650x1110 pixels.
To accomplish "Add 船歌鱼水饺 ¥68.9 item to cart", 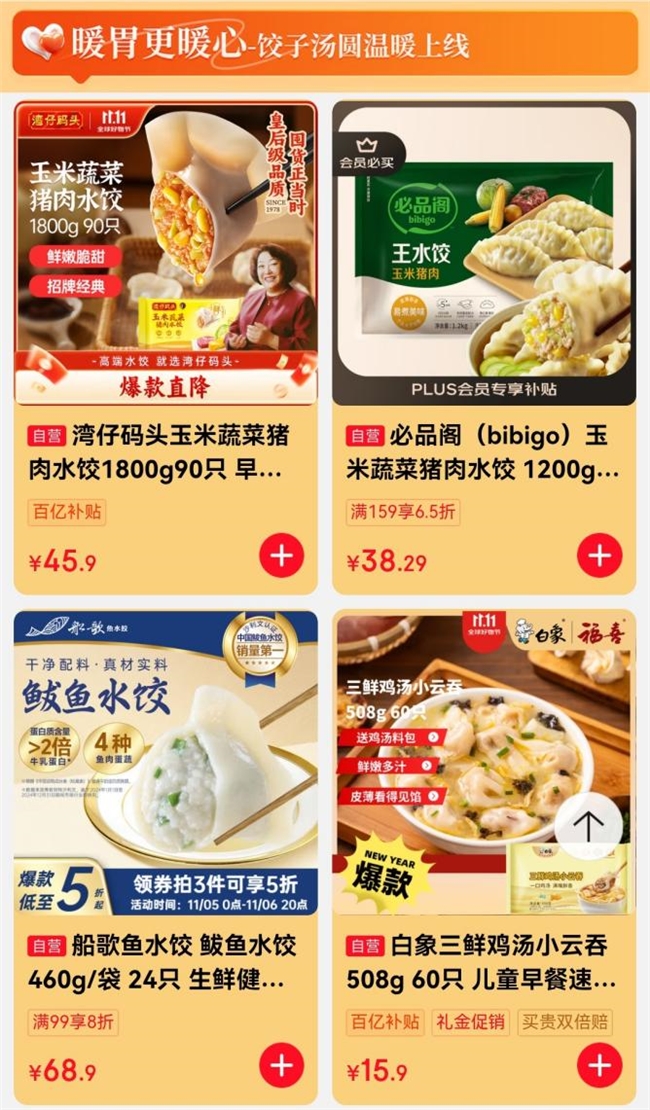I will [x=281, y=1066].
